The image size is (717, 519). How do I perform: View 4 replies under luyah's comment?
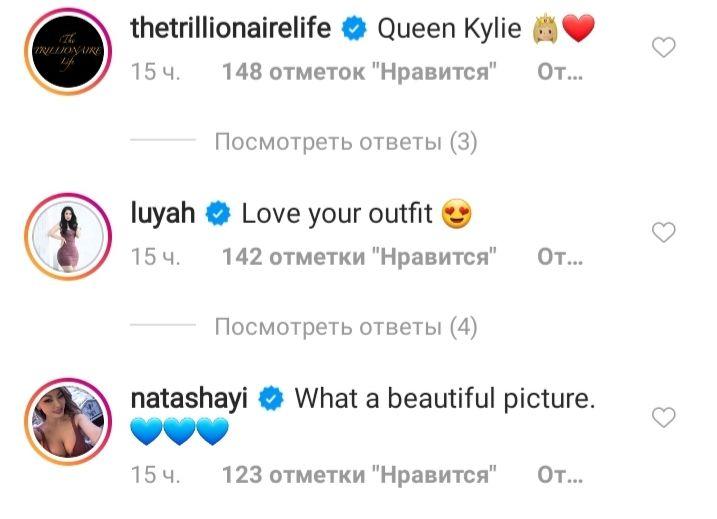click(x=345, y=327)
